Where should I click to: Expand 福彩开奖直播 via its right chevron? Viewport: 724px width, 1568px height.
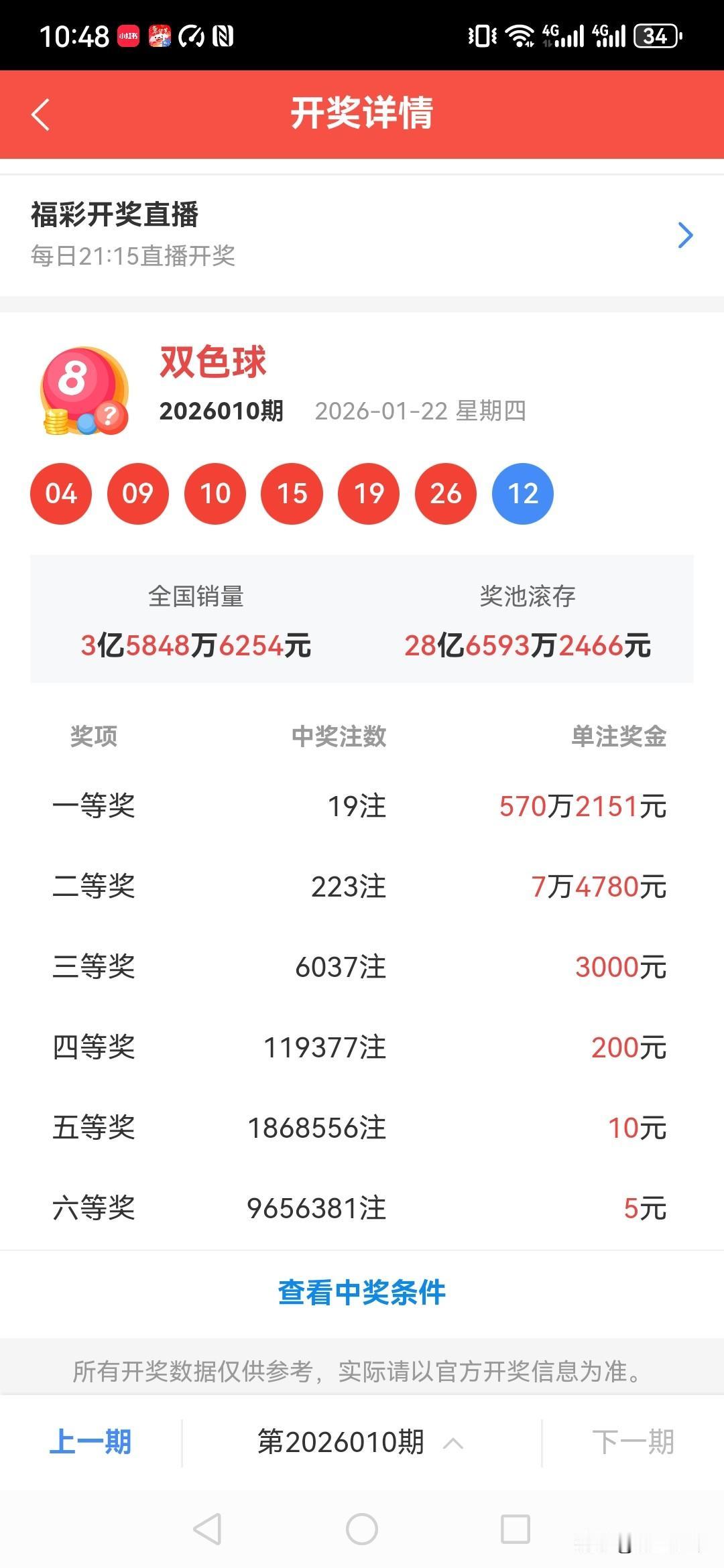click(x=685, y=235)
